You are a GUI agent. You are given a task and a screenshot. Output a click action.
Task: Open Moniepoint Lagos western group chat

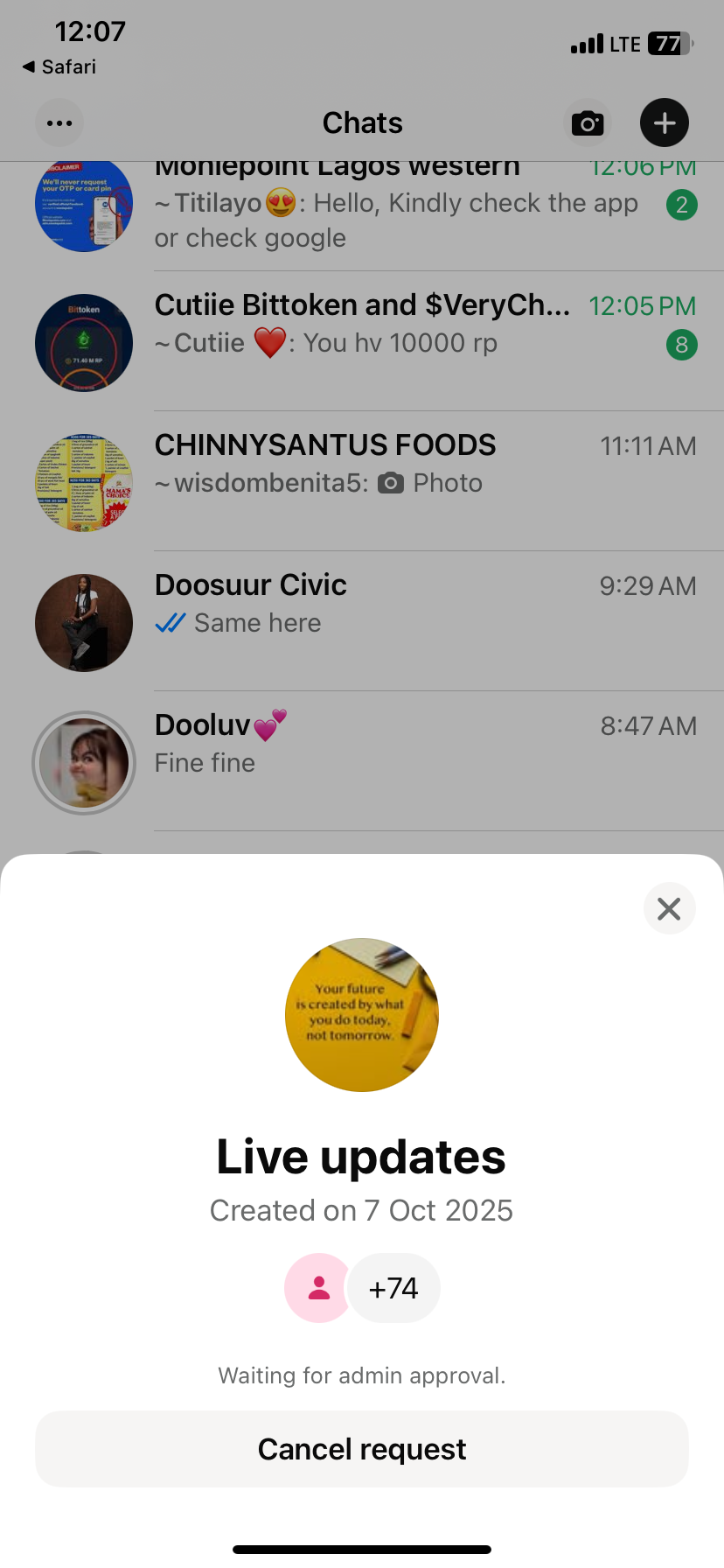pyautogui.click(x=393, y=210)
